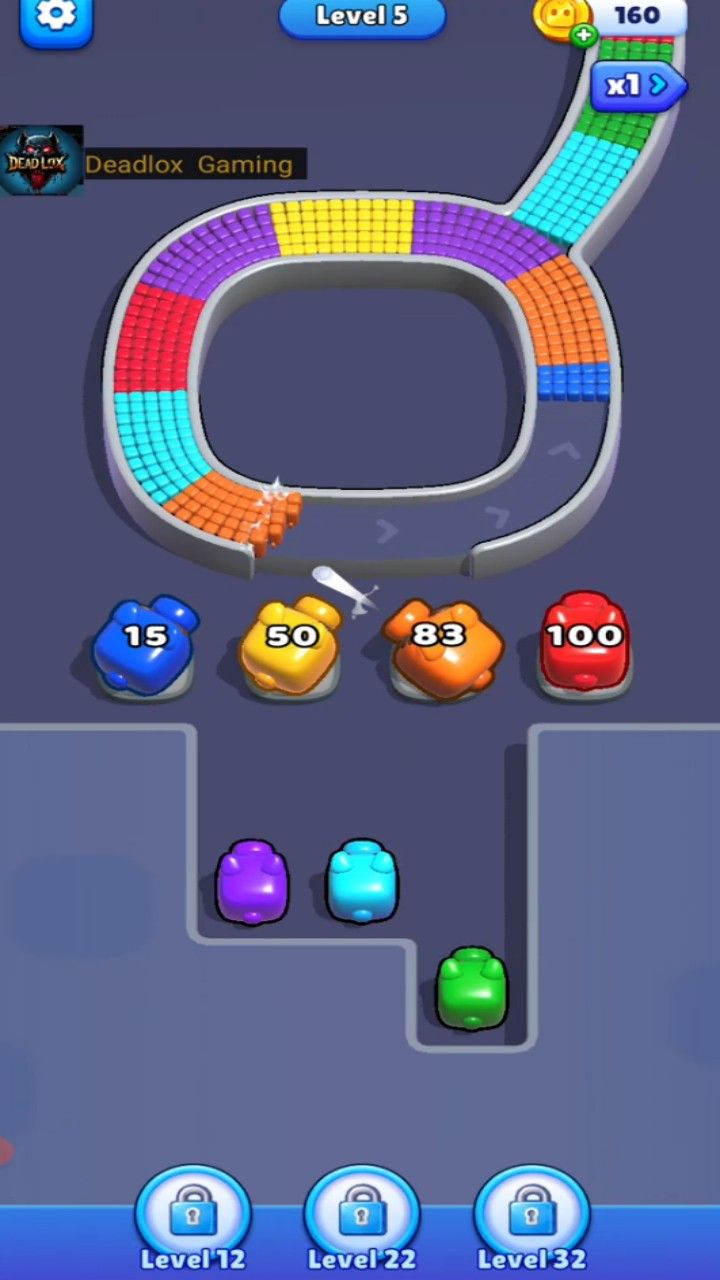
Task: Select the red shooter labeled 100
Action: 584,642
